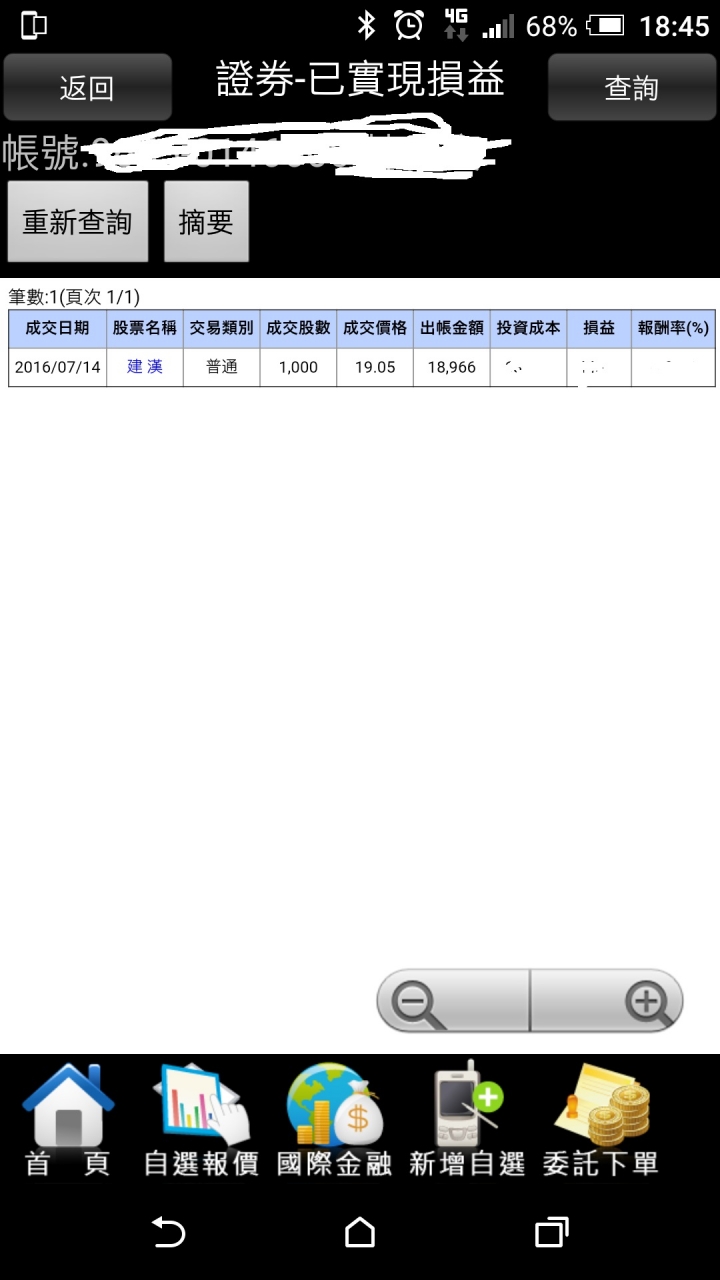Viewport: 720px width, 1280px height.
Task: Go to 首頁 home tab
Action: (x=68, y=1120)
